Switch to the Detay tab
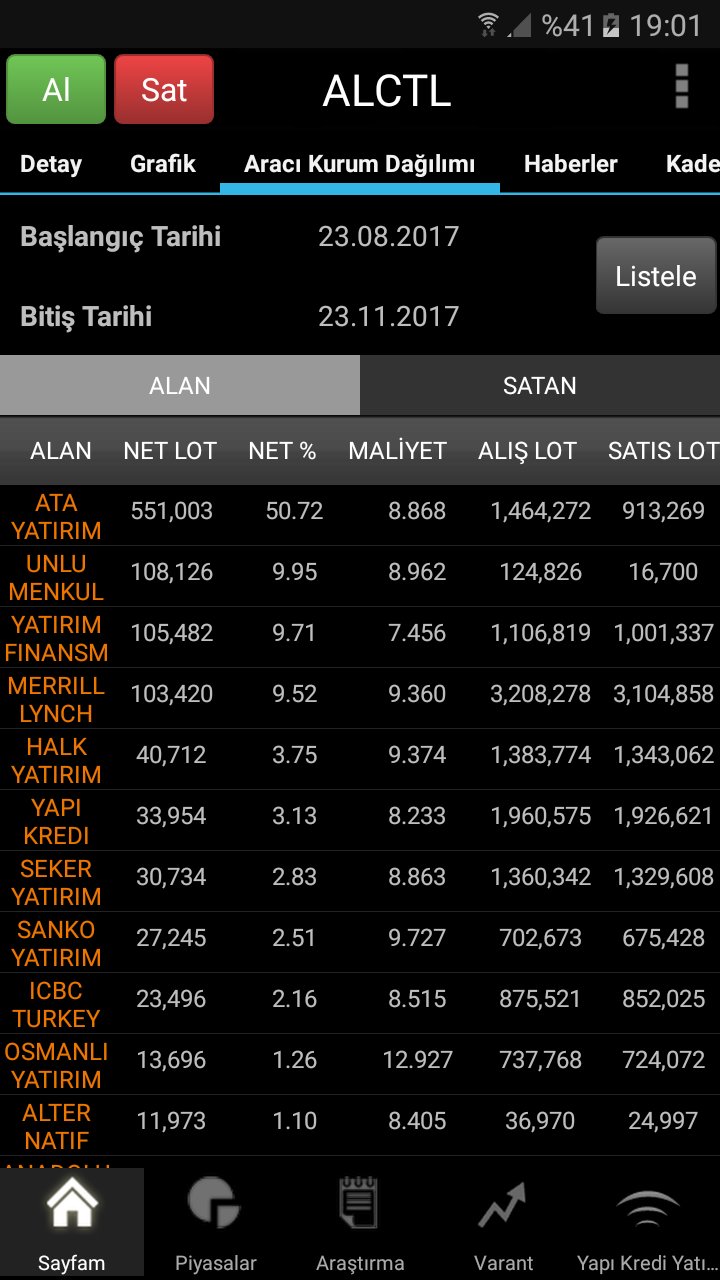 [51, 164]
